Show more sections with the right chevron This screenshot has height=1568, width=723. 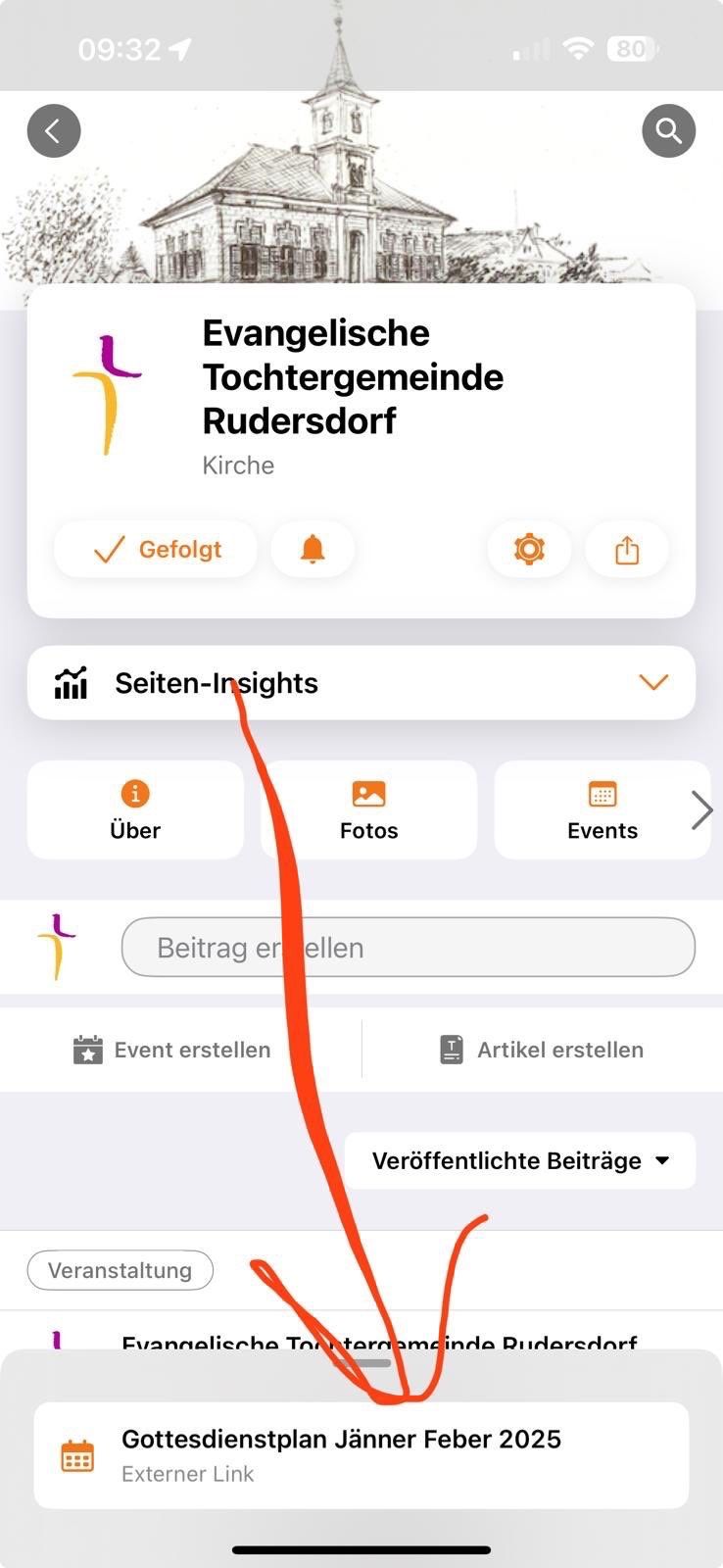pos(702,810)
